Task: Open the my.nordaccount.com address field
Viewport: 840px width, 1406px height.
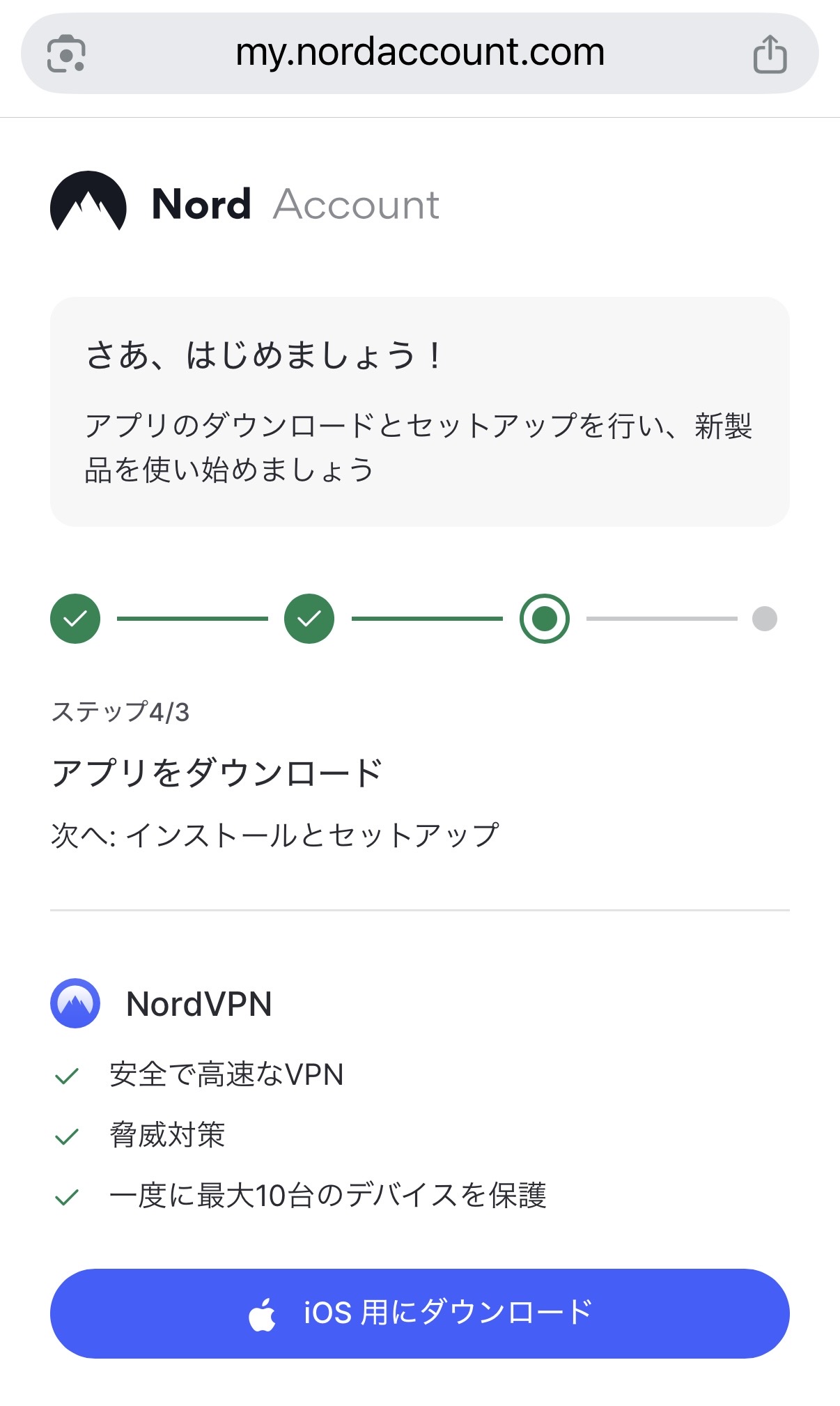Action: click(x=420, y=51)
